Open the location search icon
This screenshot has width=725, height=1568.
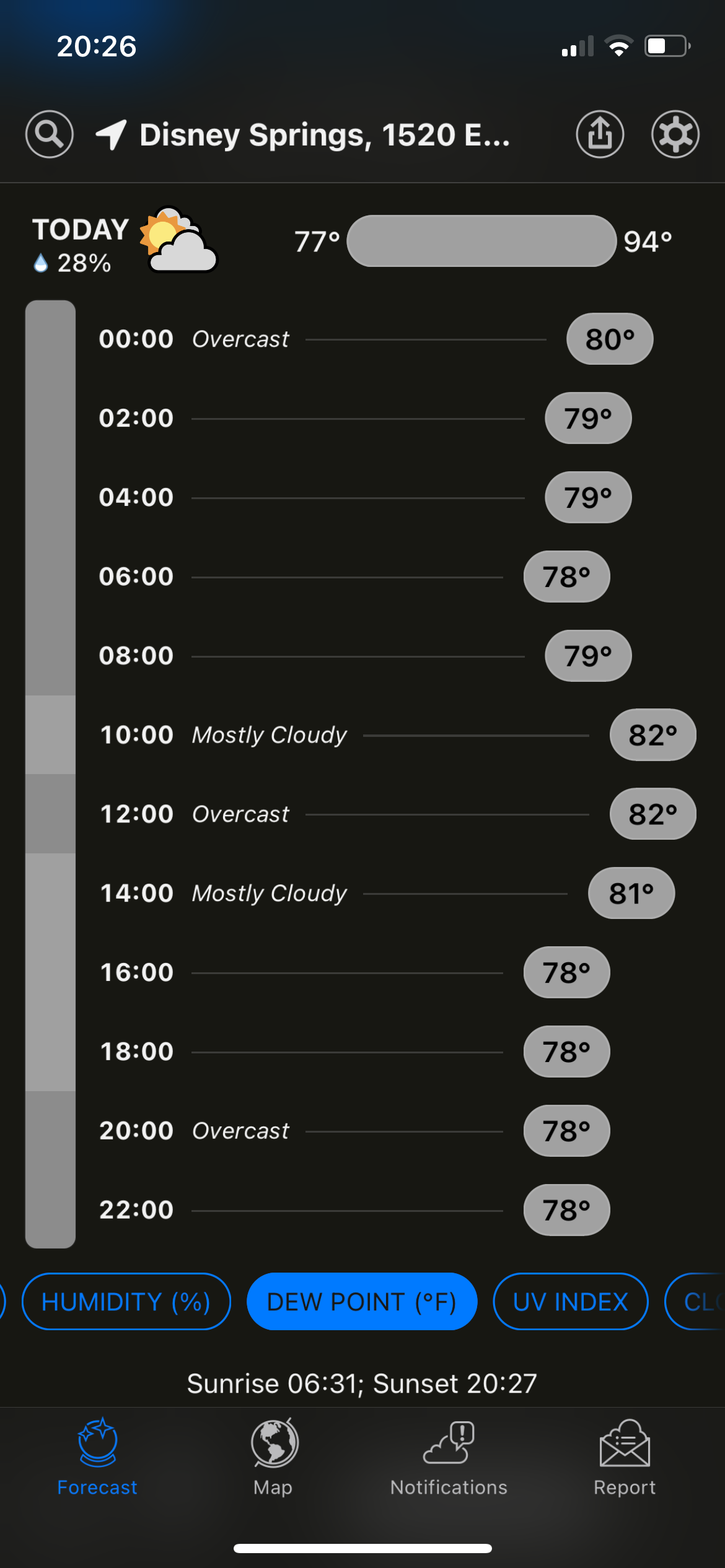pos(49,134)
